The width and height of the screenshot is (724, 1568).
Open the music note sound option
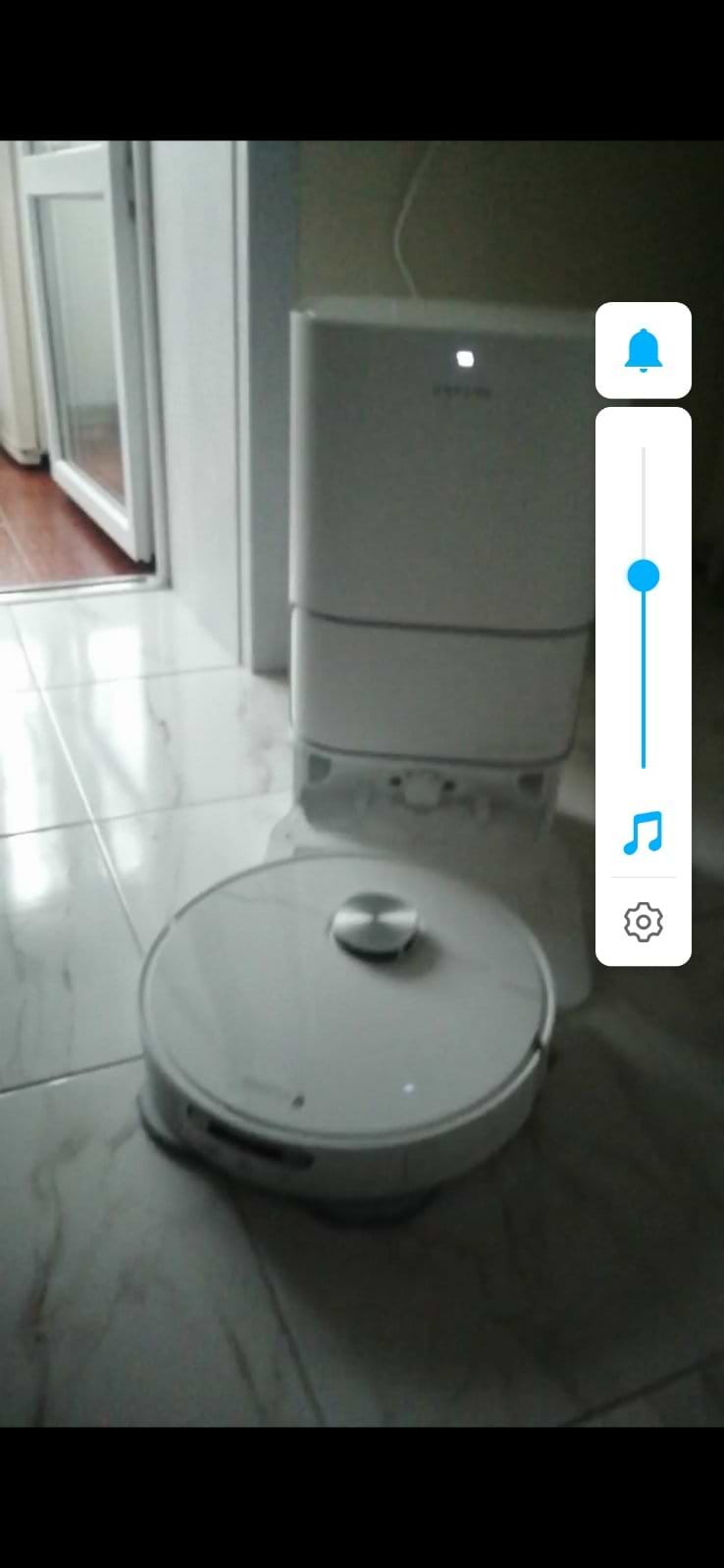[644, 833]
